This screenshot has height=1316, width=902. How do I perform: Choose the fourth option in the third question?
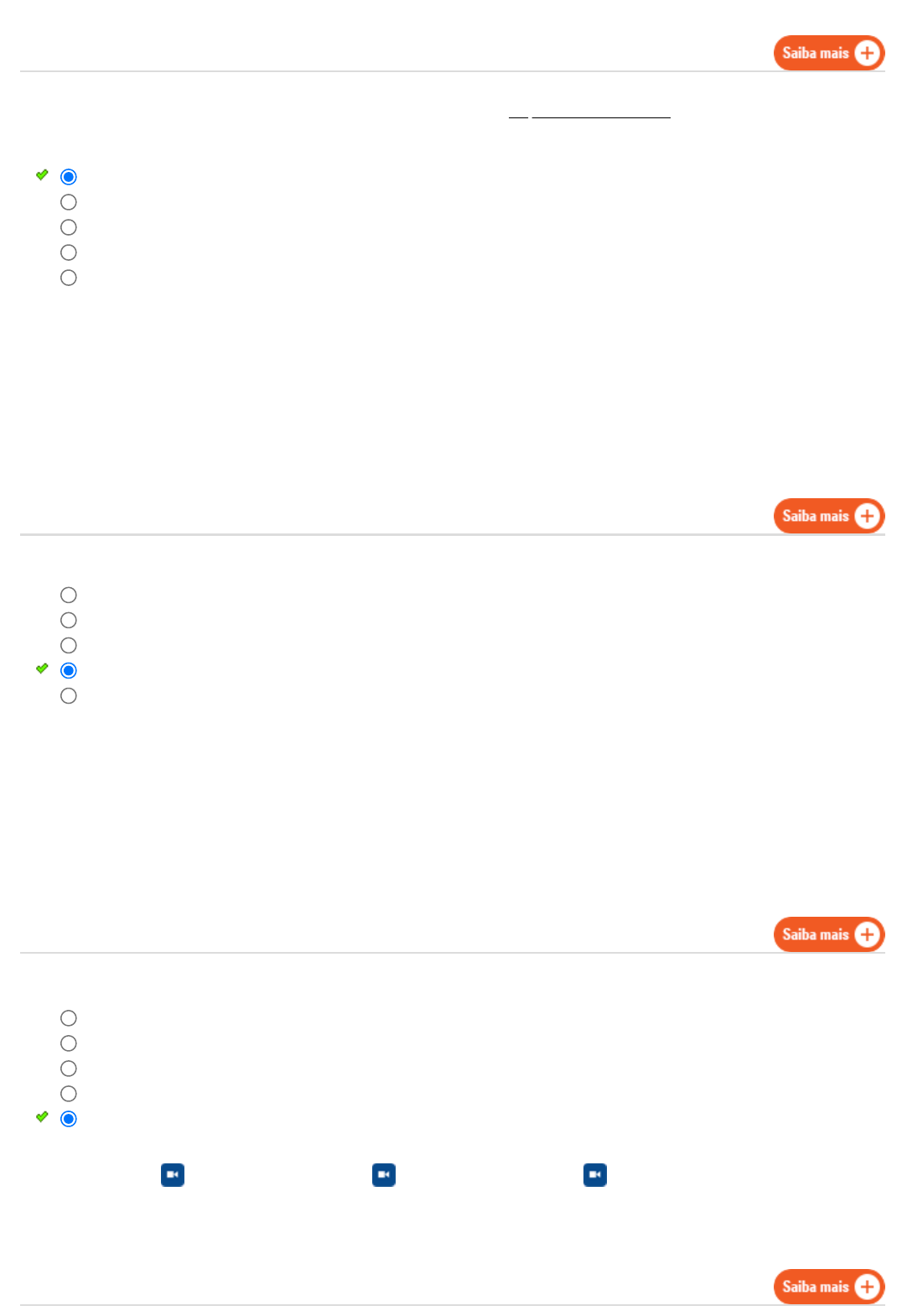(x=69, y=1094)
